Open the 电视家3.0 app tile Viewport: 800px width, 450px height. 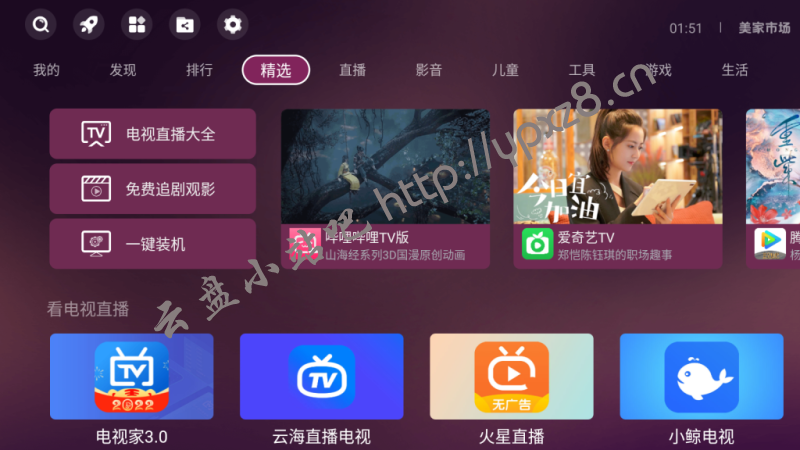click(x=131, y=380)
